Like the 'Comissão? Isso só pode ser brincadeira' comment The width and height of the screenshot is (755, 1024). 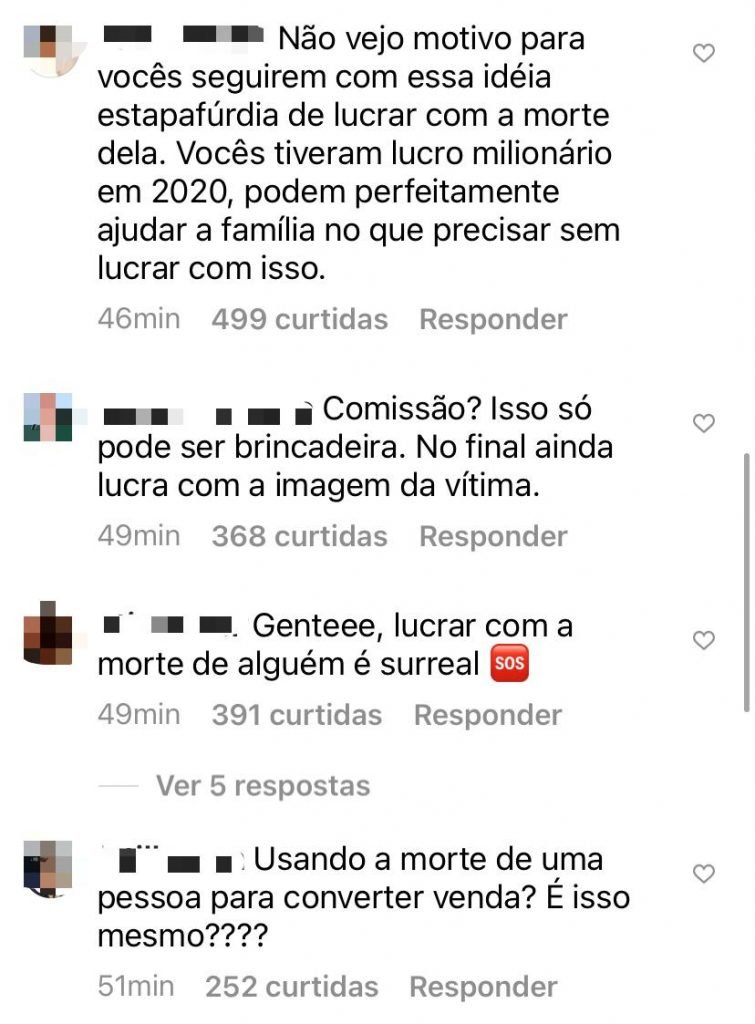pos(704,423)
